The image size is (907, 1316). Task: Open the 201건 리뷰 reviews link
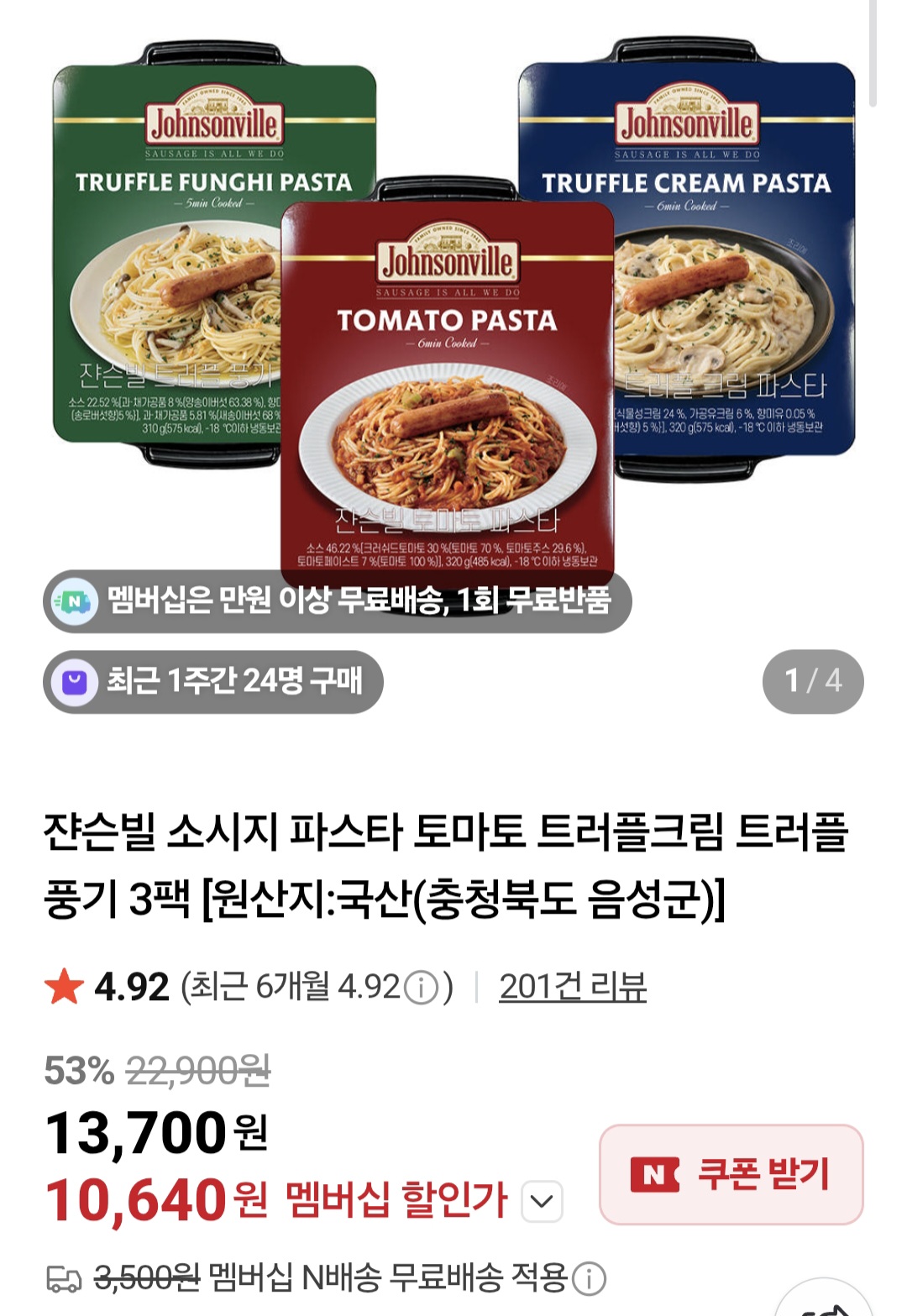(573, 987)
